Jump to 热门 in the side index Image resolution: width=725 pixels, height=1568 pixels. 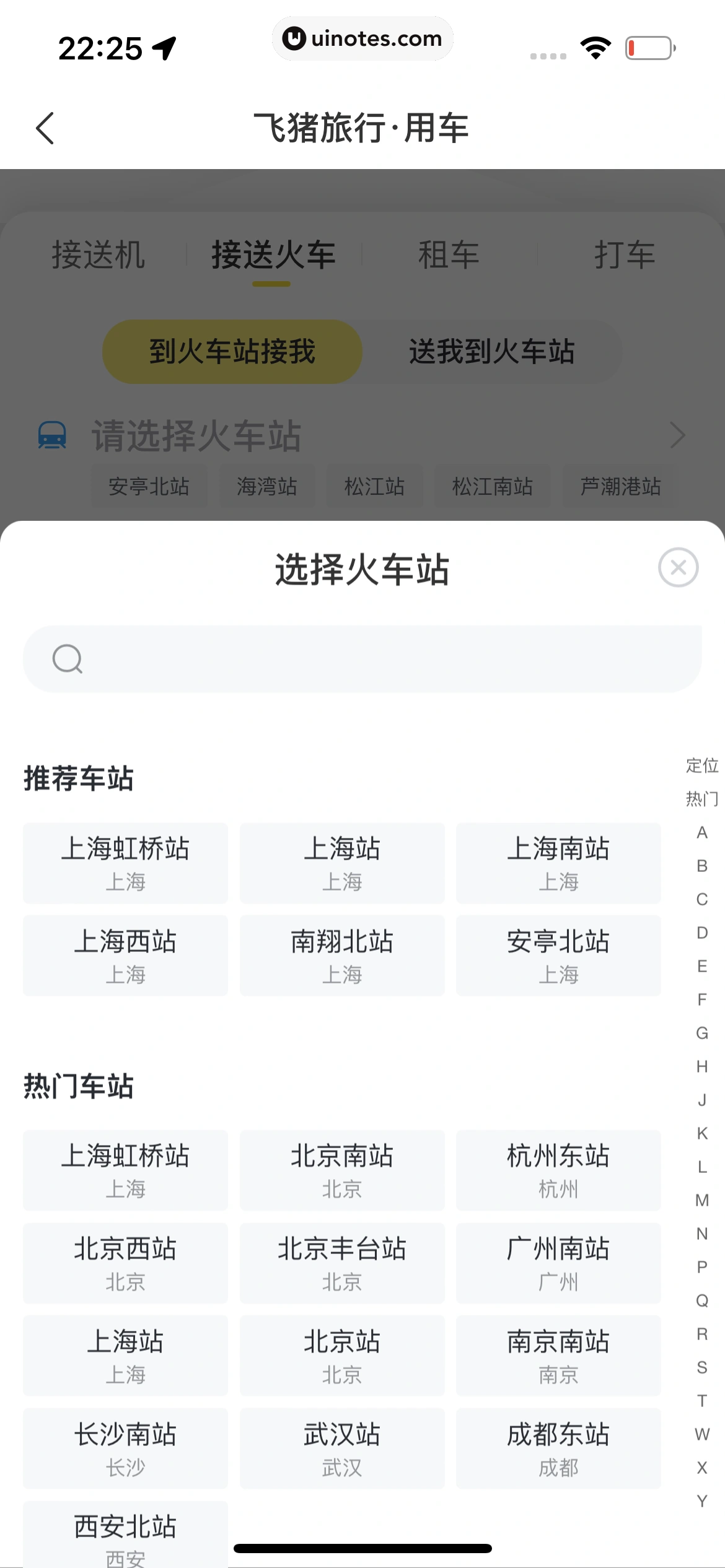pos(701,799)
